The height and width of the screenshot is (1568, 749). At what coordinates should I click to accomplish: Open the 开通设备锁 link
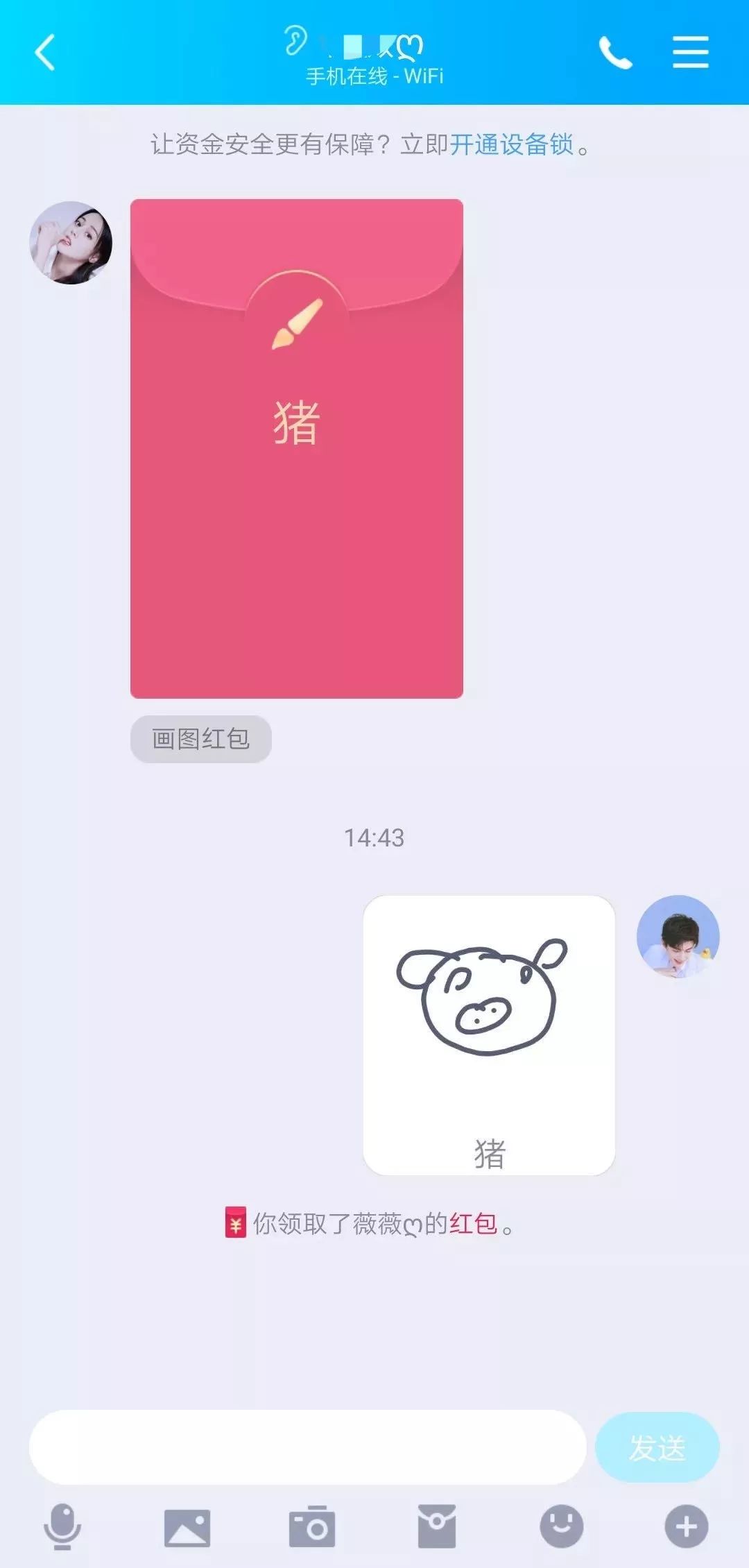pos(512,145)
